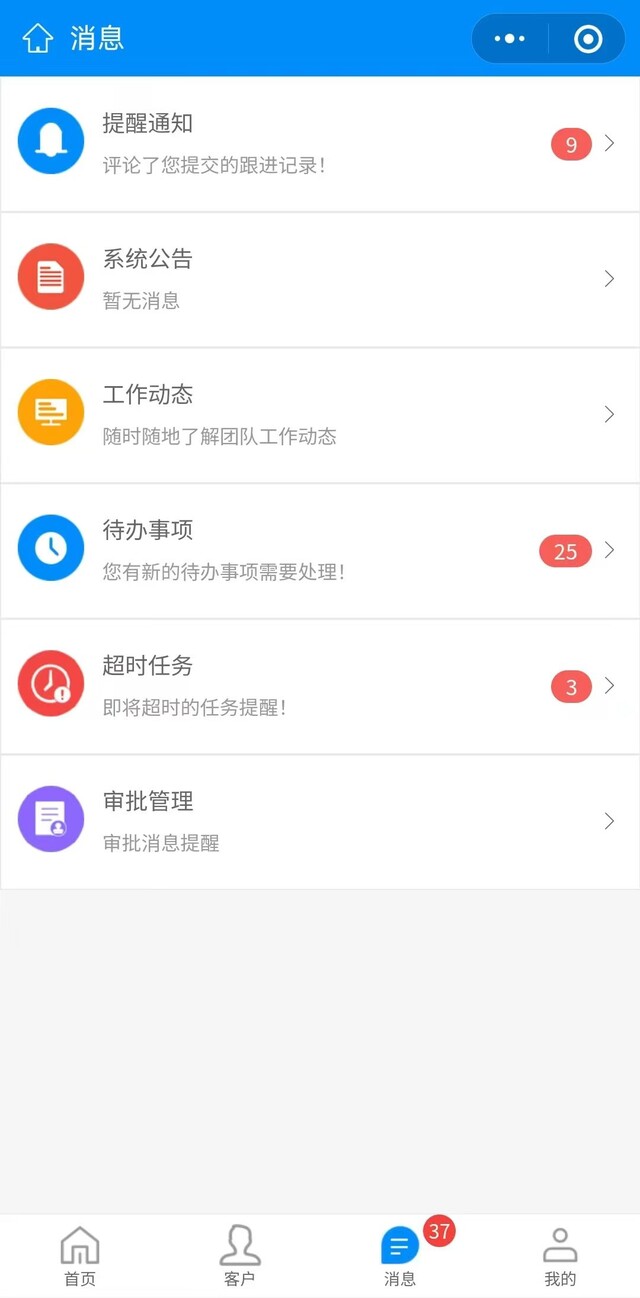Go to 审批管理 approval messages

pyautogui.click(x=320, y=821)
